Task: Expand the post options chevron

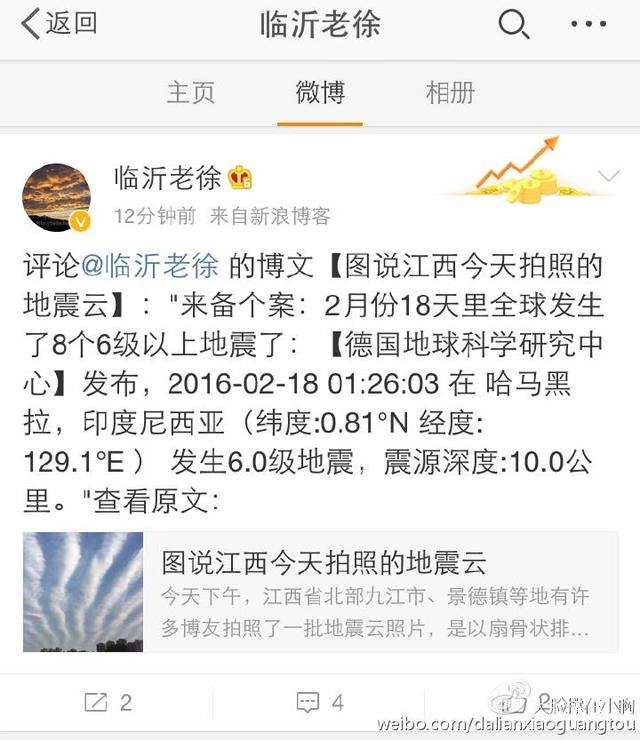Action: click(608, 178)
